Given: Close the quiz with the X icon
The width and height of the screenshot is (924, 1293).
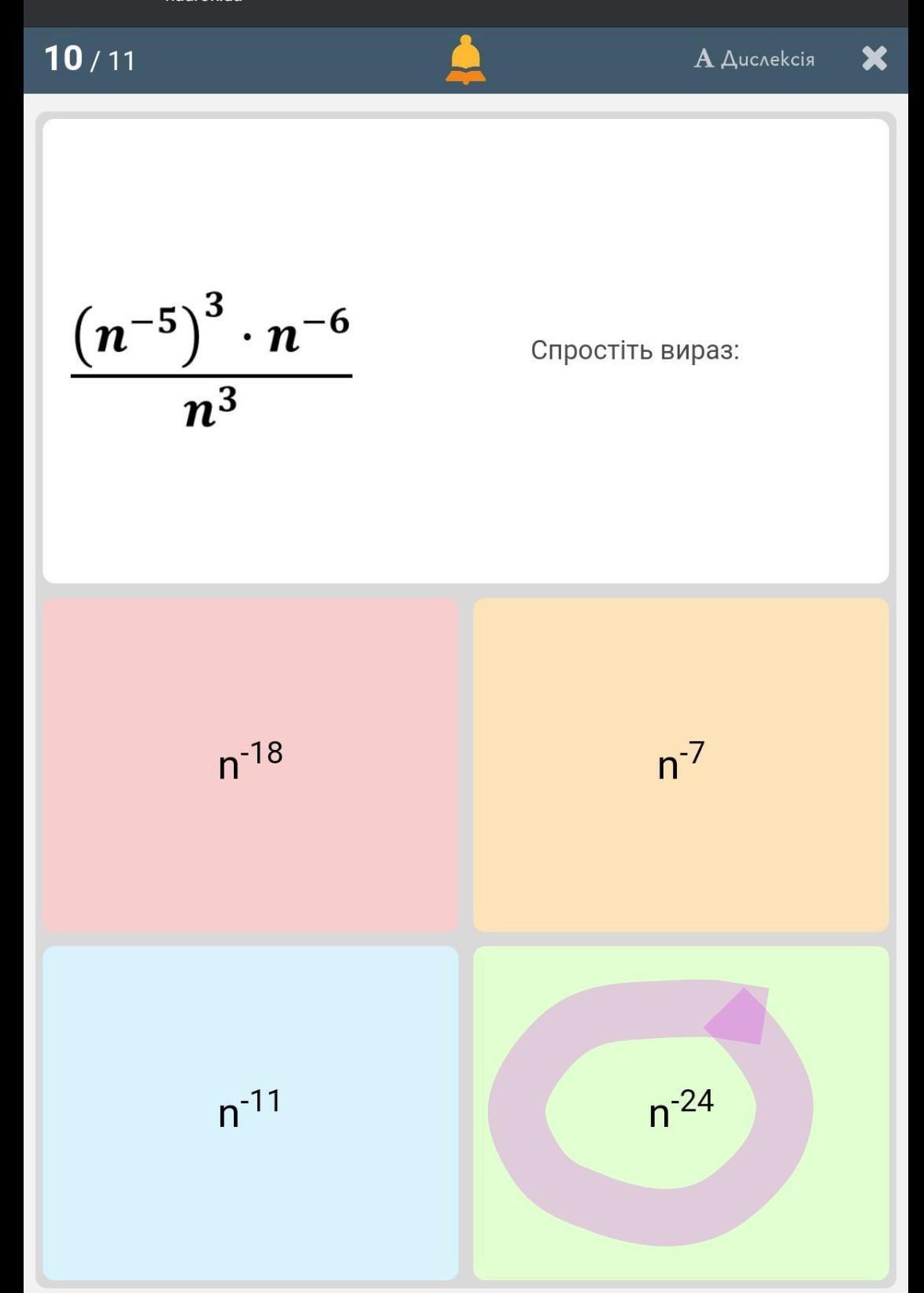Looking at the screenshot, I should pyautogui.click(x=874, y=59).
